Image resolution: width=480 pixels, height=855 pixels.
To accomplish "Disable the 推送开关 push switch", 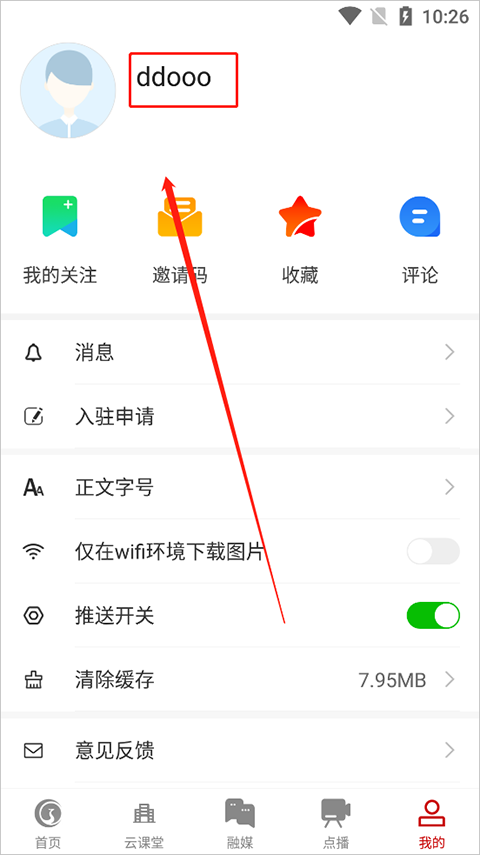I will click(x=433, y=616).
